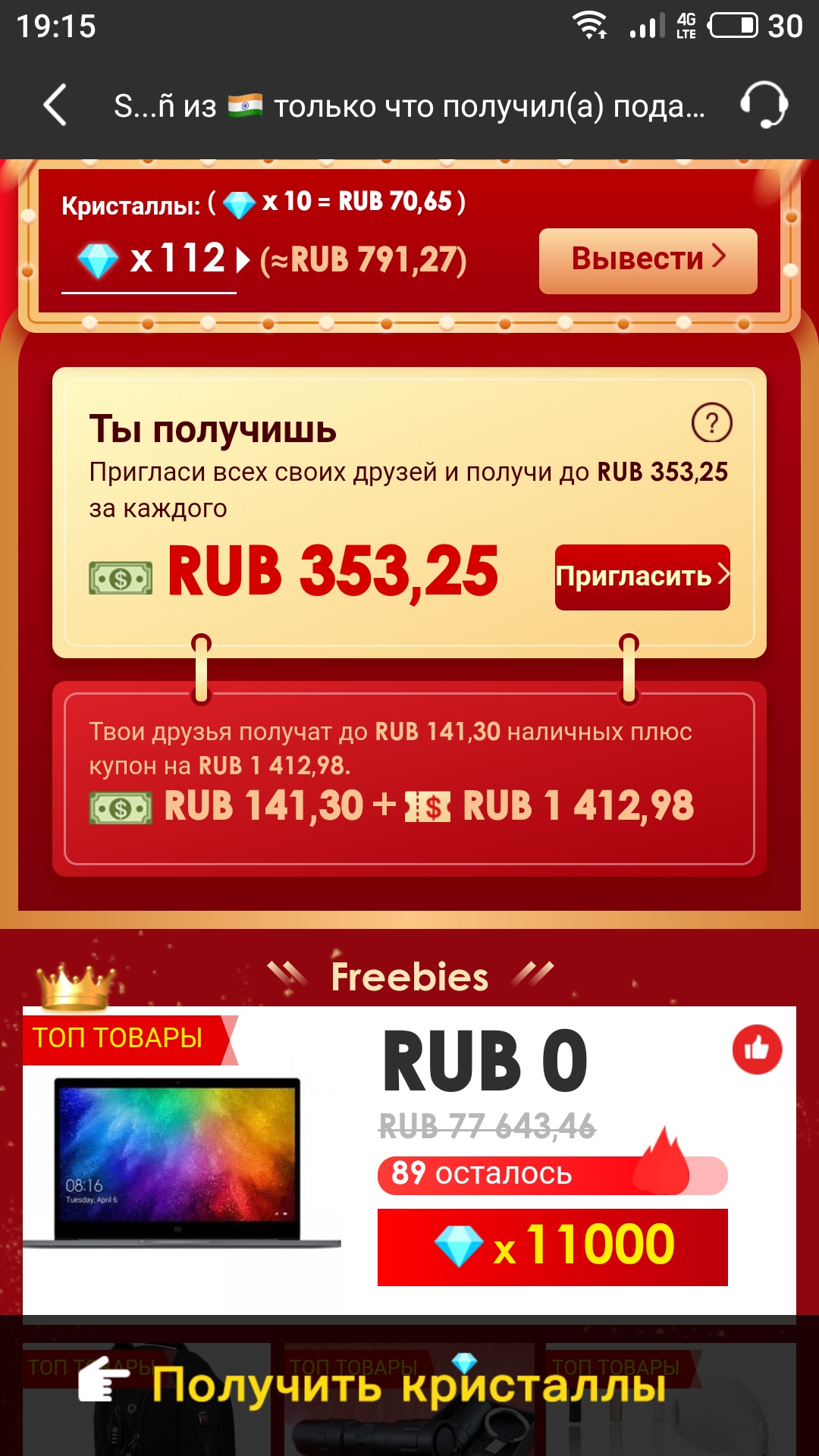Open the RUB 0 laptop freebie card
The width and height of the screenshot is (819, 1456).
[182, 1160]
